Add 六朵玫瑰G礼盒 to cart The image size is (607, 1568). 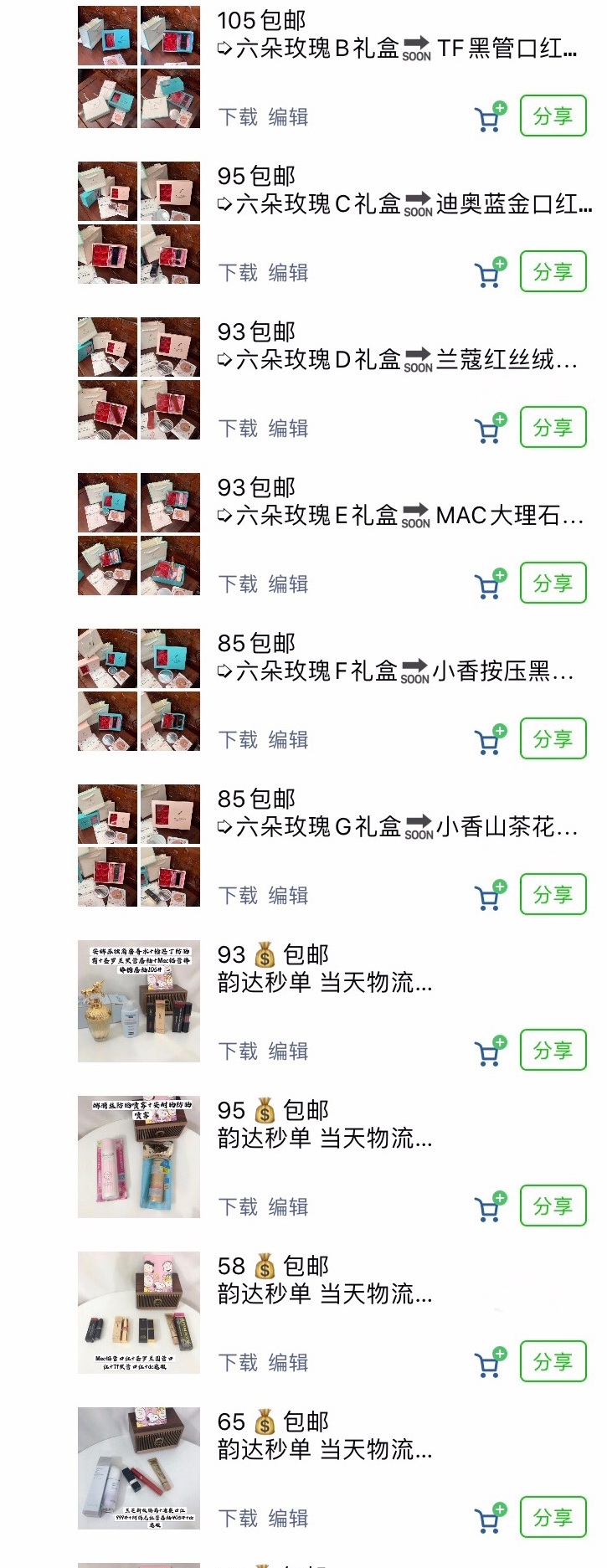(491, 896)
